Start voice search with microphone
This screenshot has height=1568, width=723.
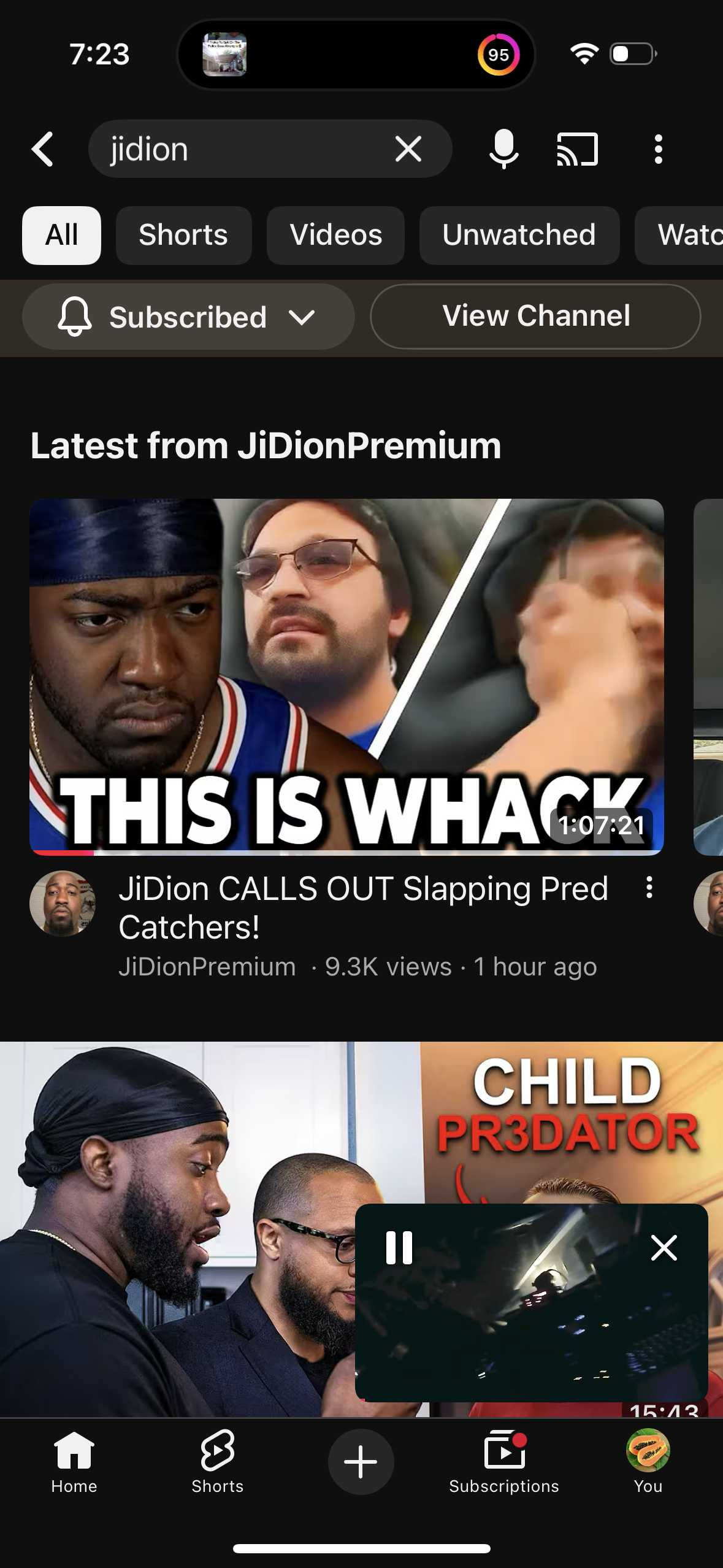tap(503, 149)
